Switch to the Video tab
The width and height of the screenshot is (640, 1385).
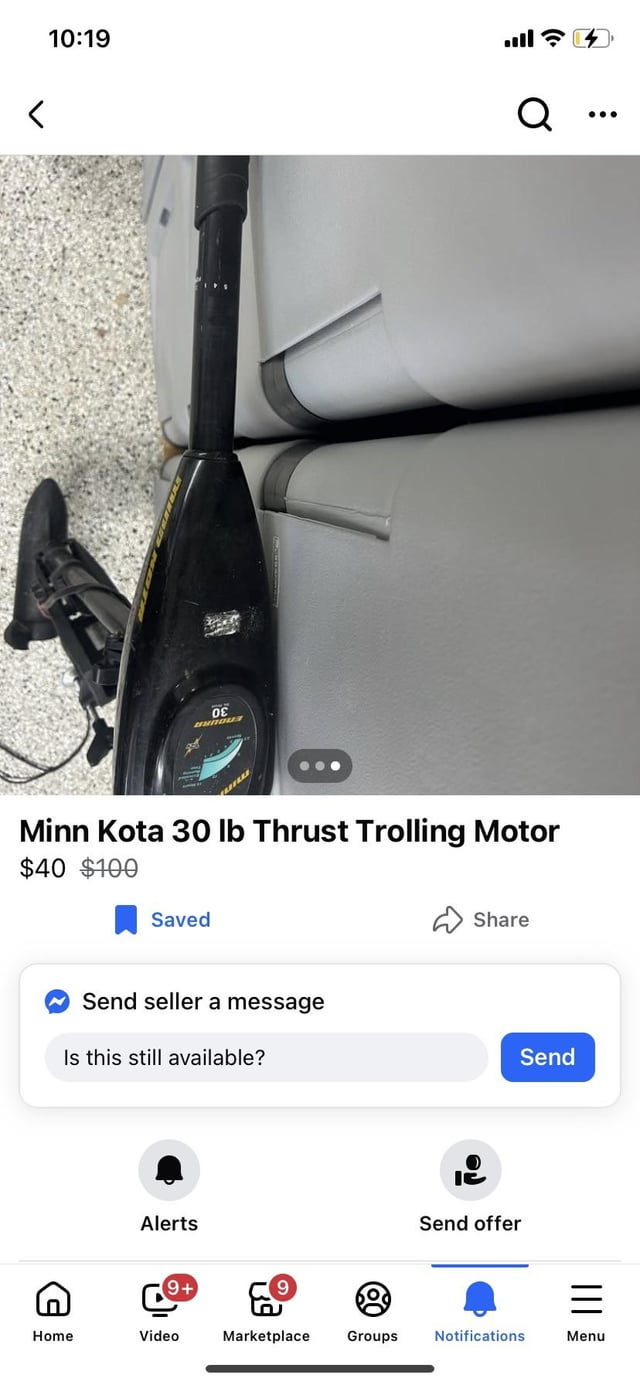(160, 1311)
